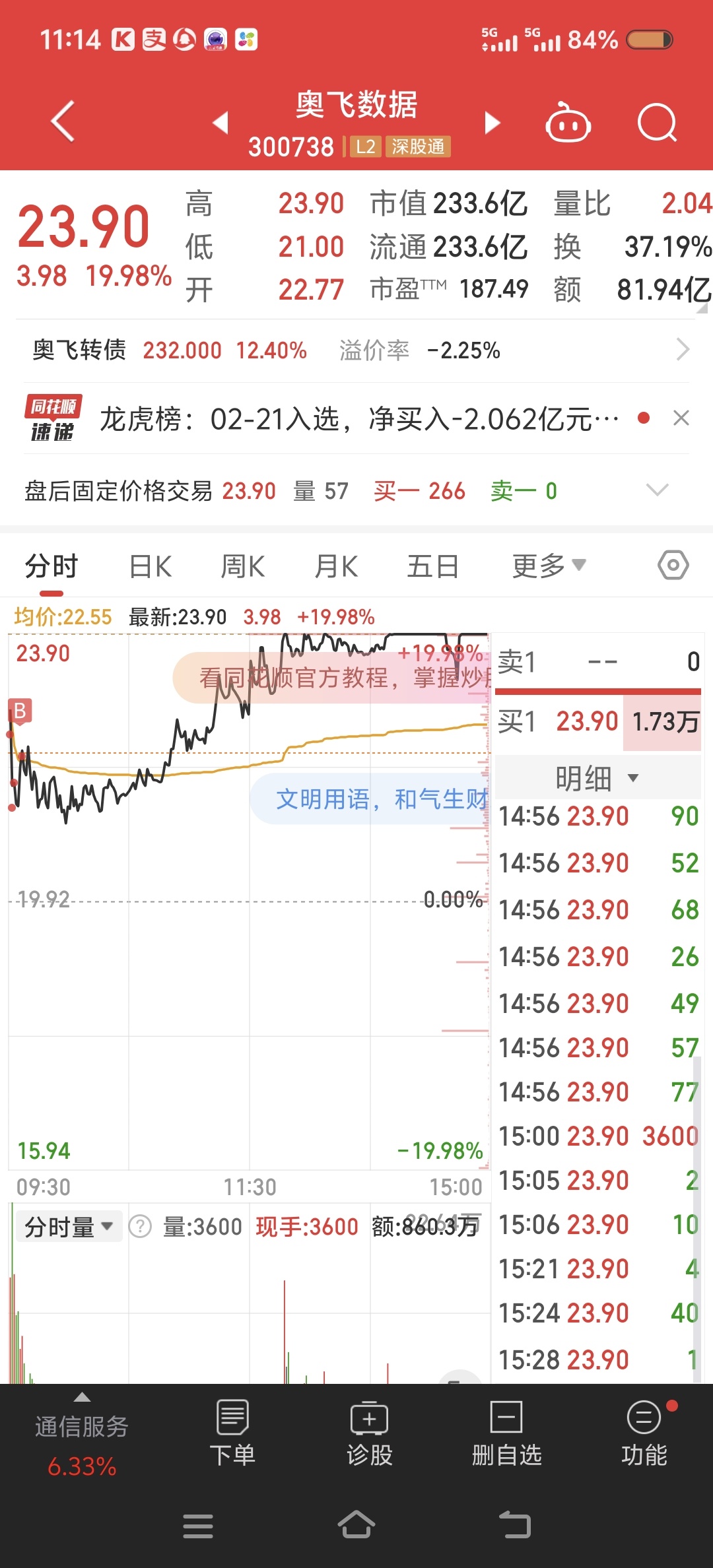Image resolution: width=713 pixels, height=1568 pixels.
Task: Switch to the next stock
Action: coord(492,123)
